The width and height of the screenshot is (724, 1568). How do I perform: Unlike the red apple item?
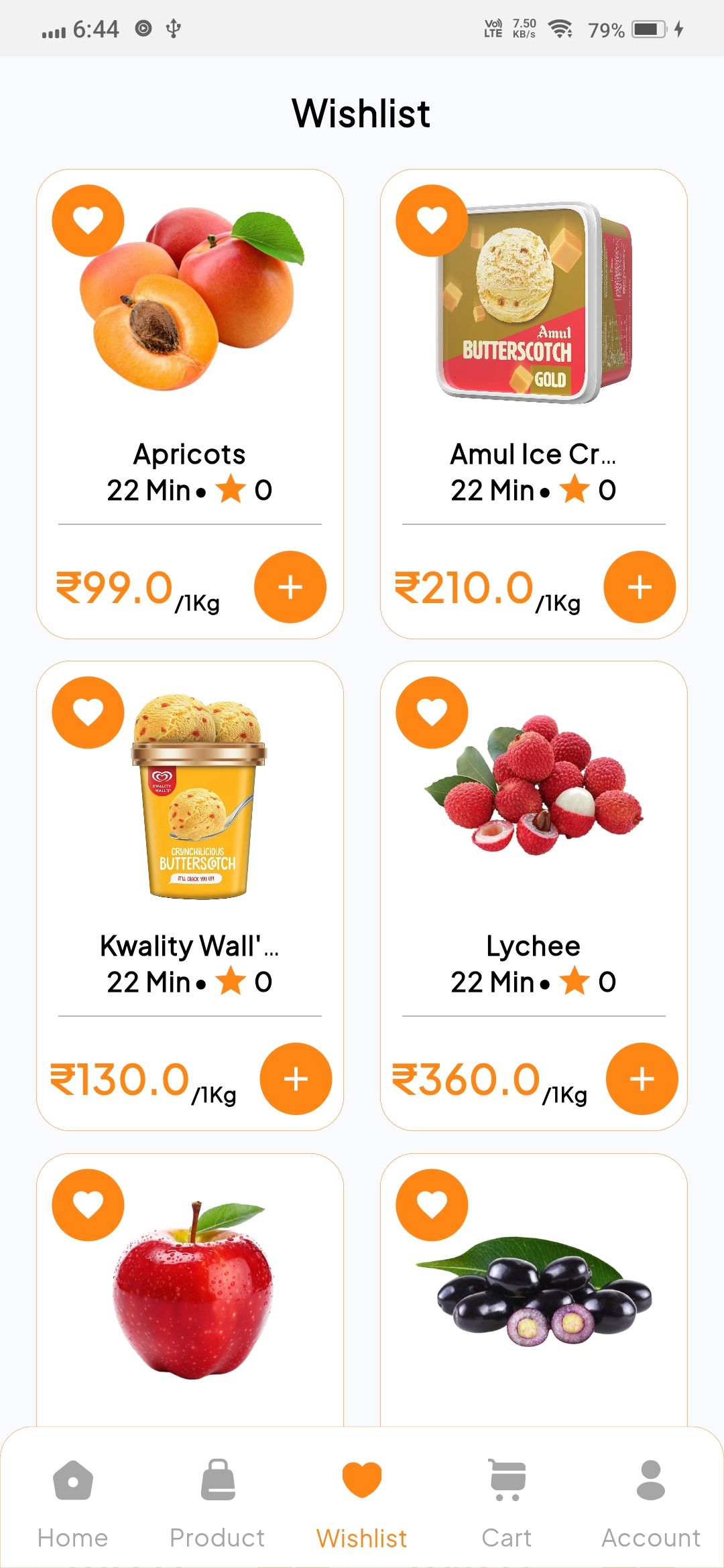pos(88,1205)
